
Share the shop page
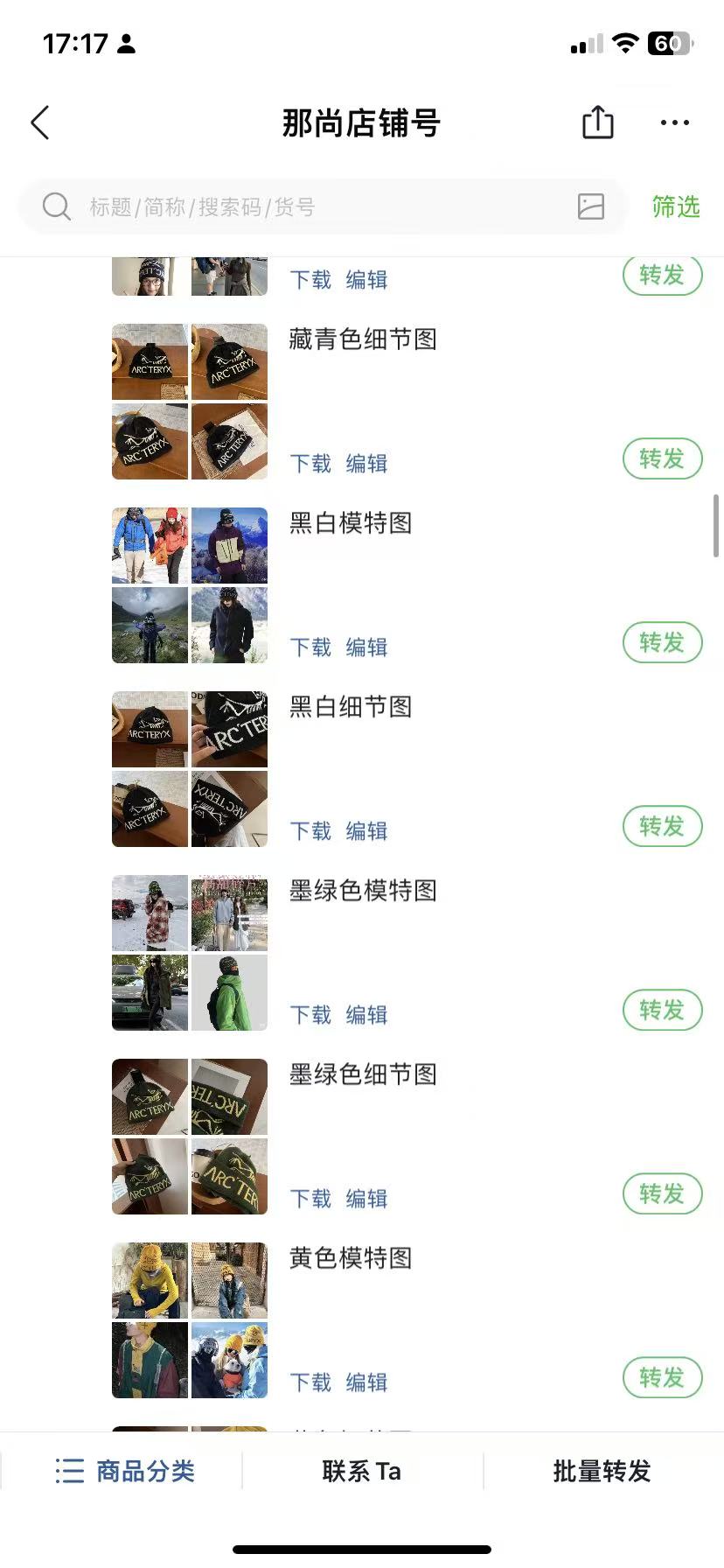coord(598,122)
